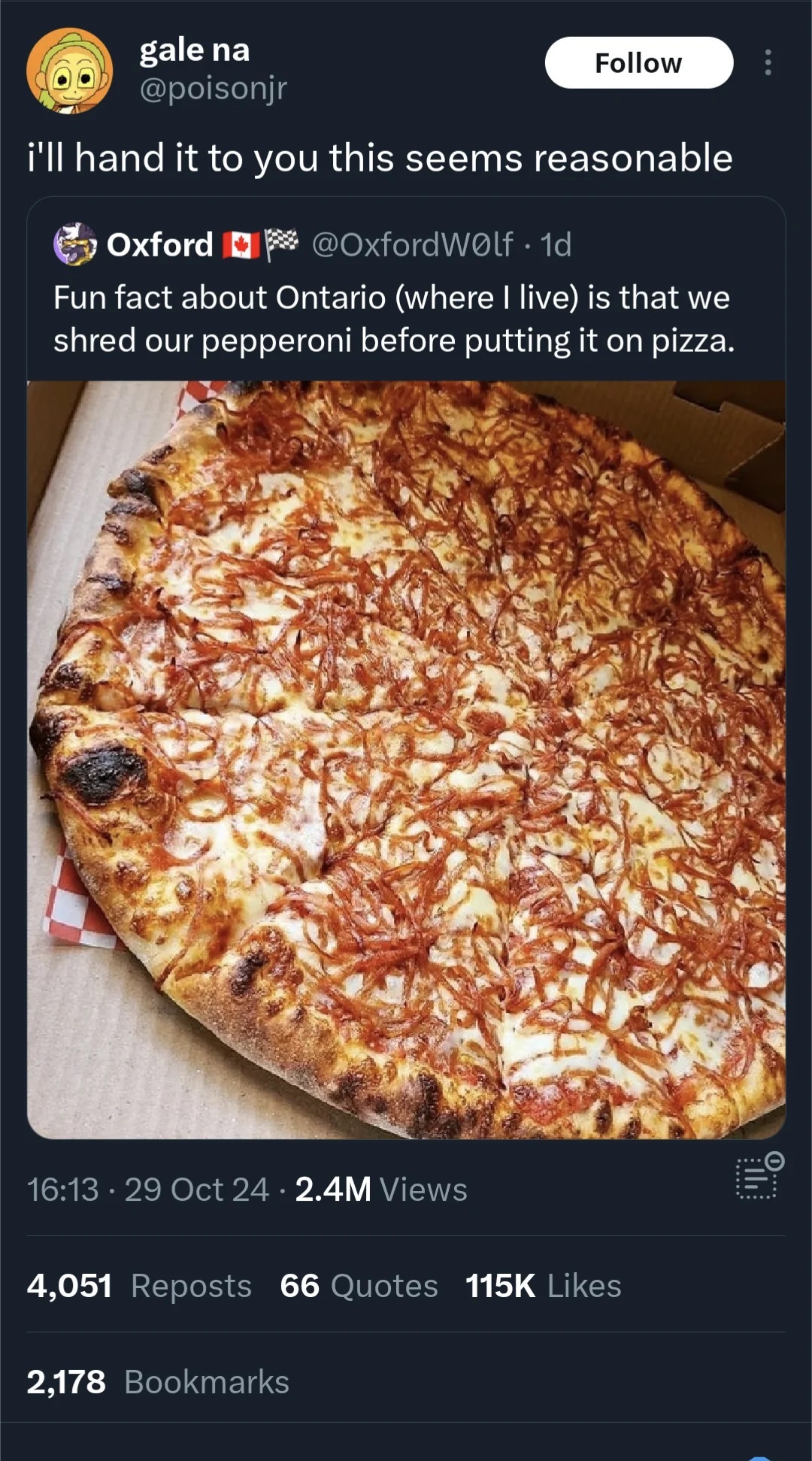View the list of 4,051 Reposts

click(x=139, y=1286)
